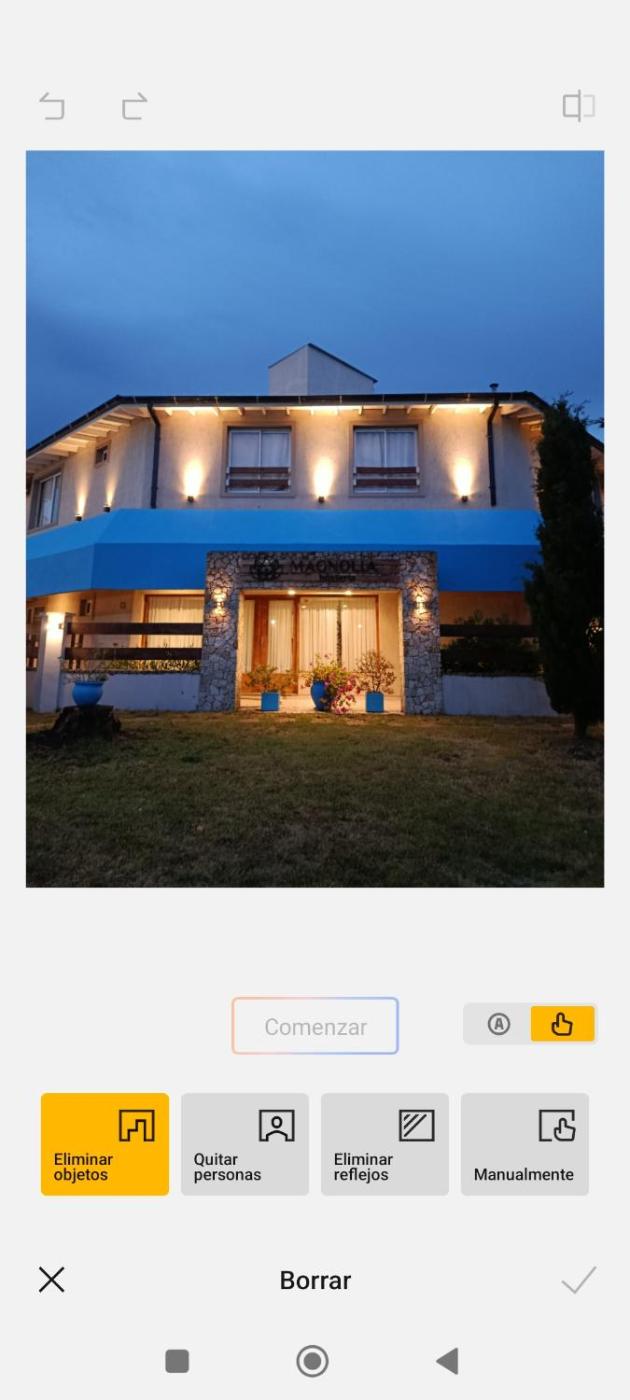Switch to manual touch selection mode

(562, 1024)
